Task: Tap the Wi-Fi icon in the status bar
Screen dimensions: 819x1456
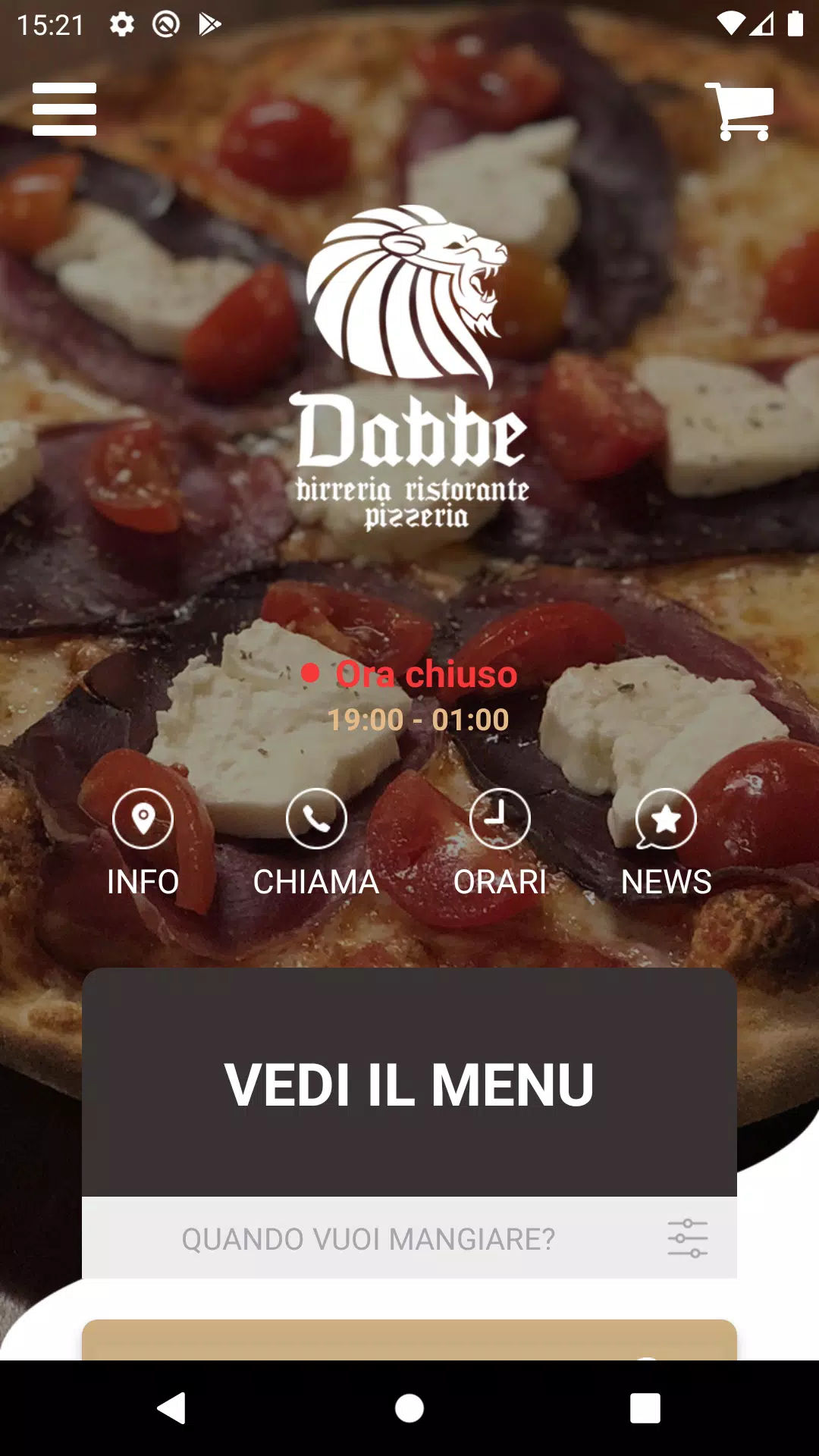Action: [729, 23]
